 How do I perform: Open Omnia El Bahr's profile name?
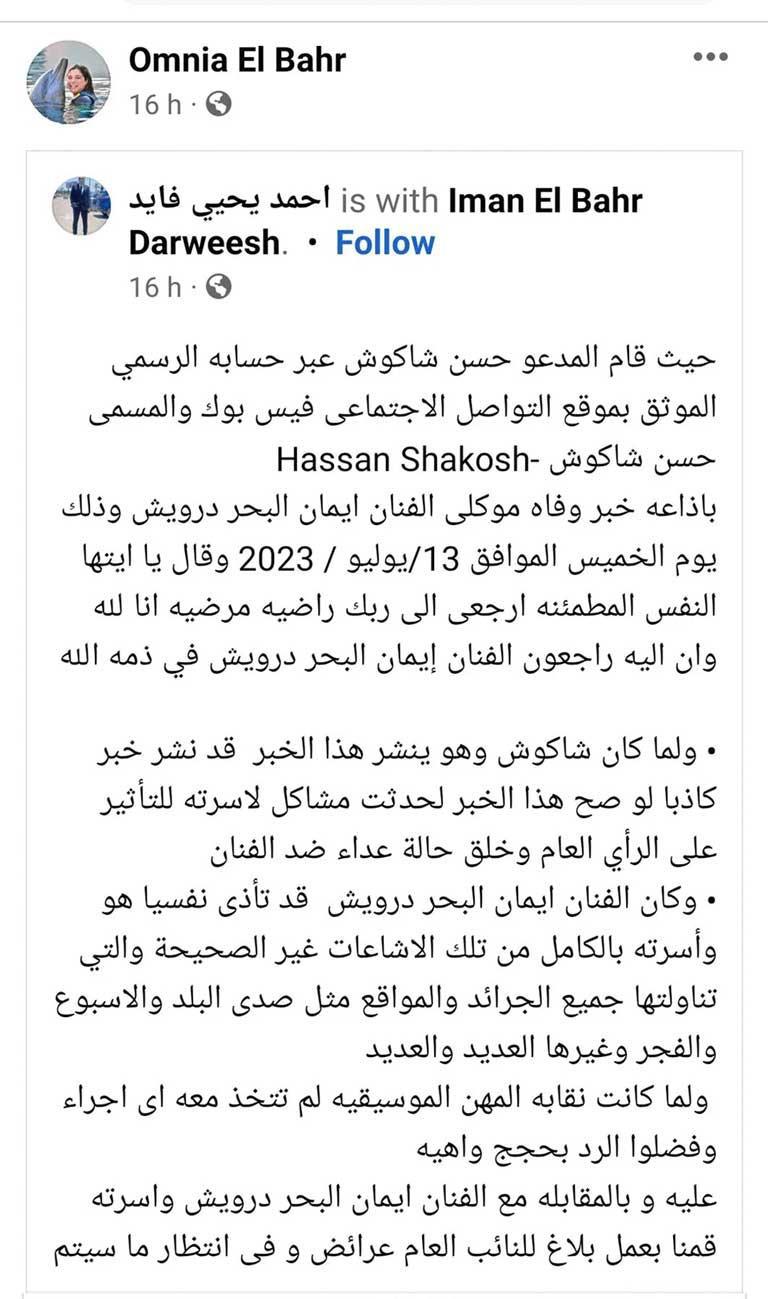[237, 60]
